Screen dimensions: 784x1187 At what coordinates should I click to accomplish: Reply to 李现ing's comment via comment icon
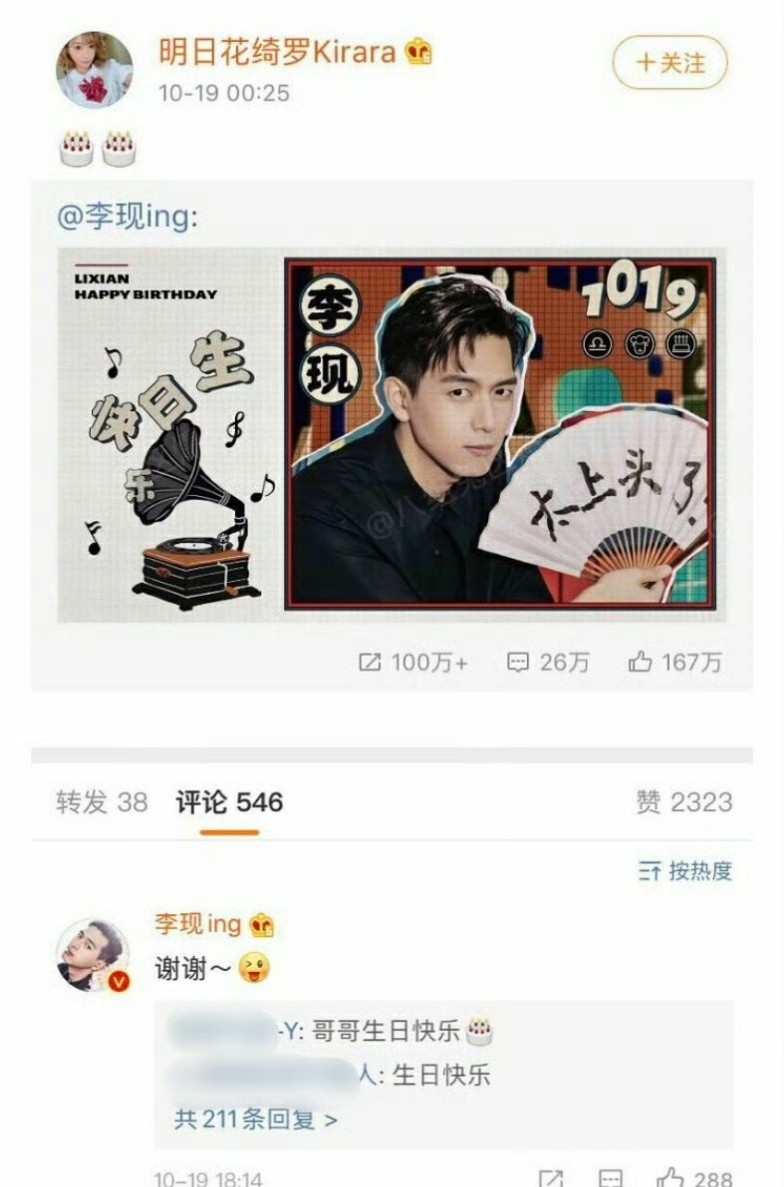(611, 1177)
